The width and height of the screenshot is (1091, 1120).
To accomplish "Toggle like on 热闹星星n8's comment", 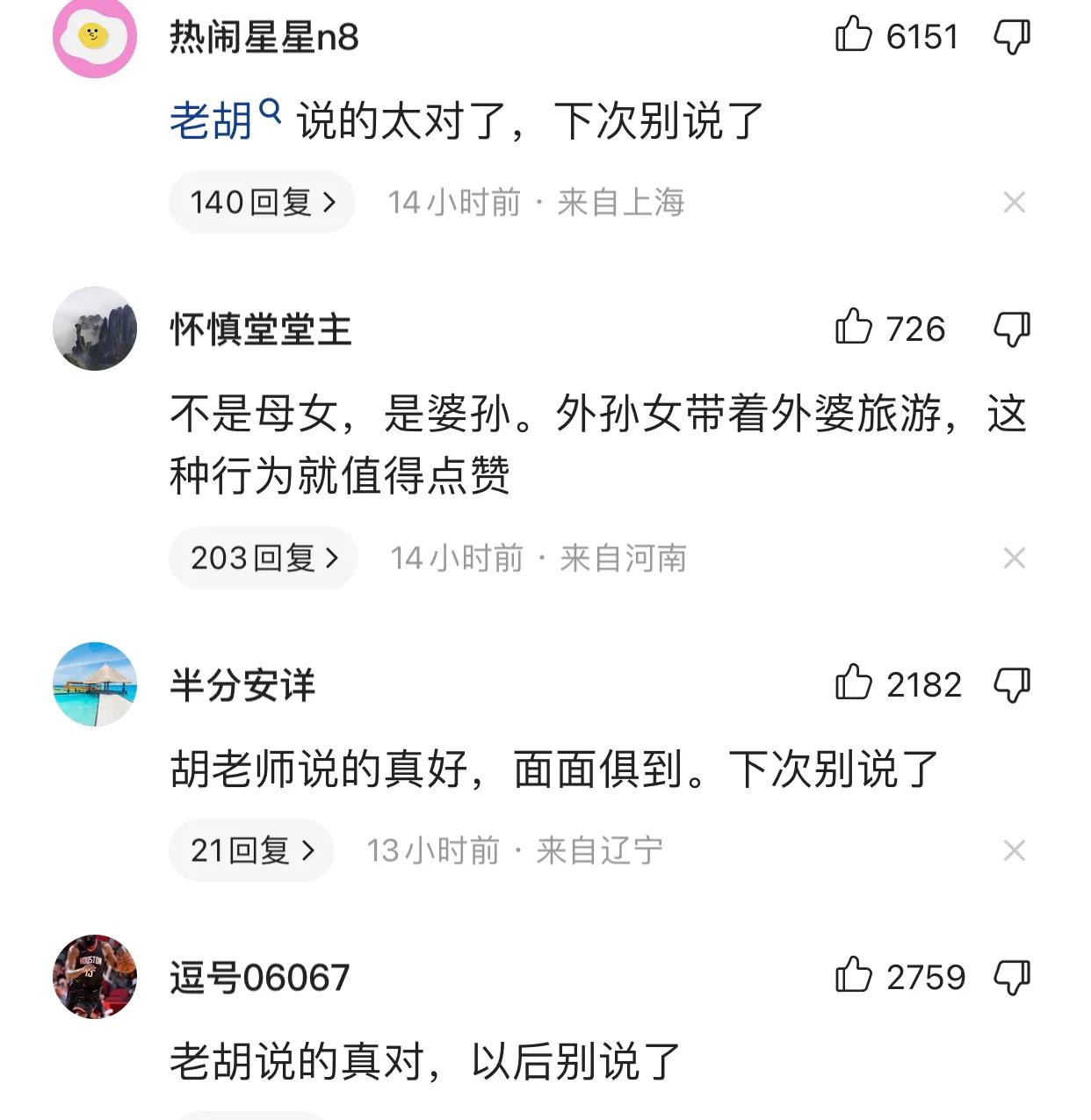I will [853, 35].
